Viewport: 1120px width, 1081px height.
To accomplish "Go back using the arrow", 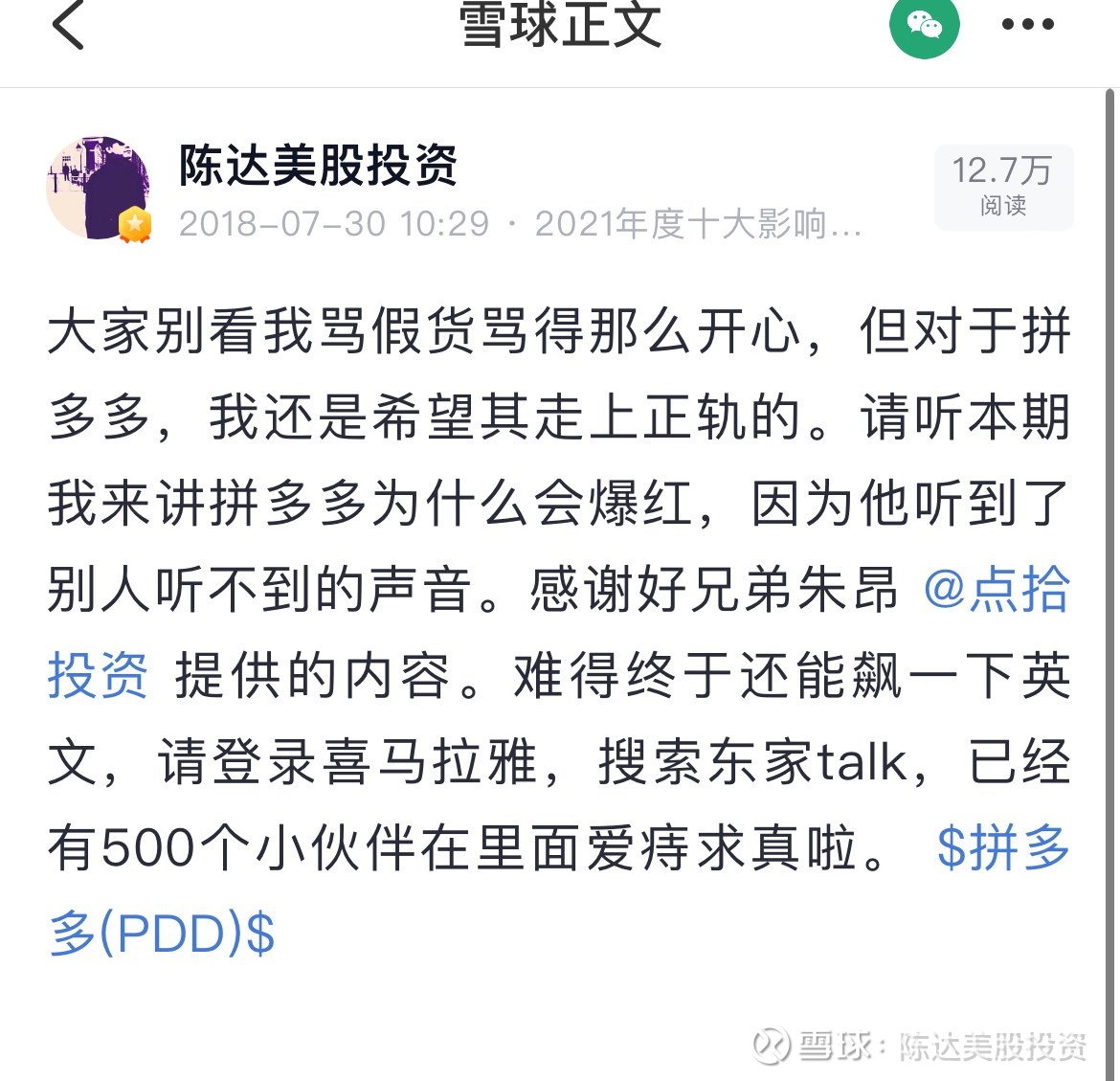I will click(68, 25).
